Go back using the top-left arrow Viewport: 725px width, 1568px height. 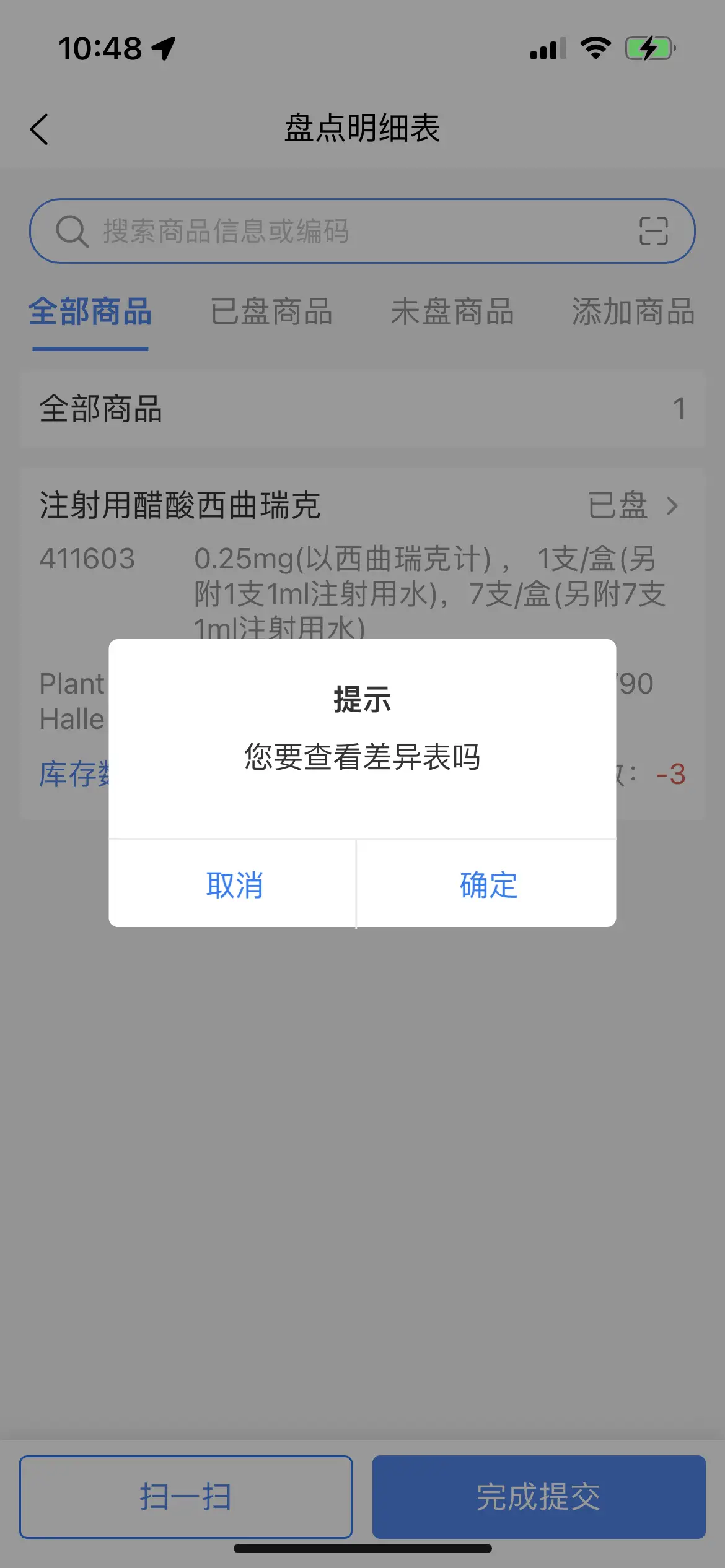tap(39, 129)
